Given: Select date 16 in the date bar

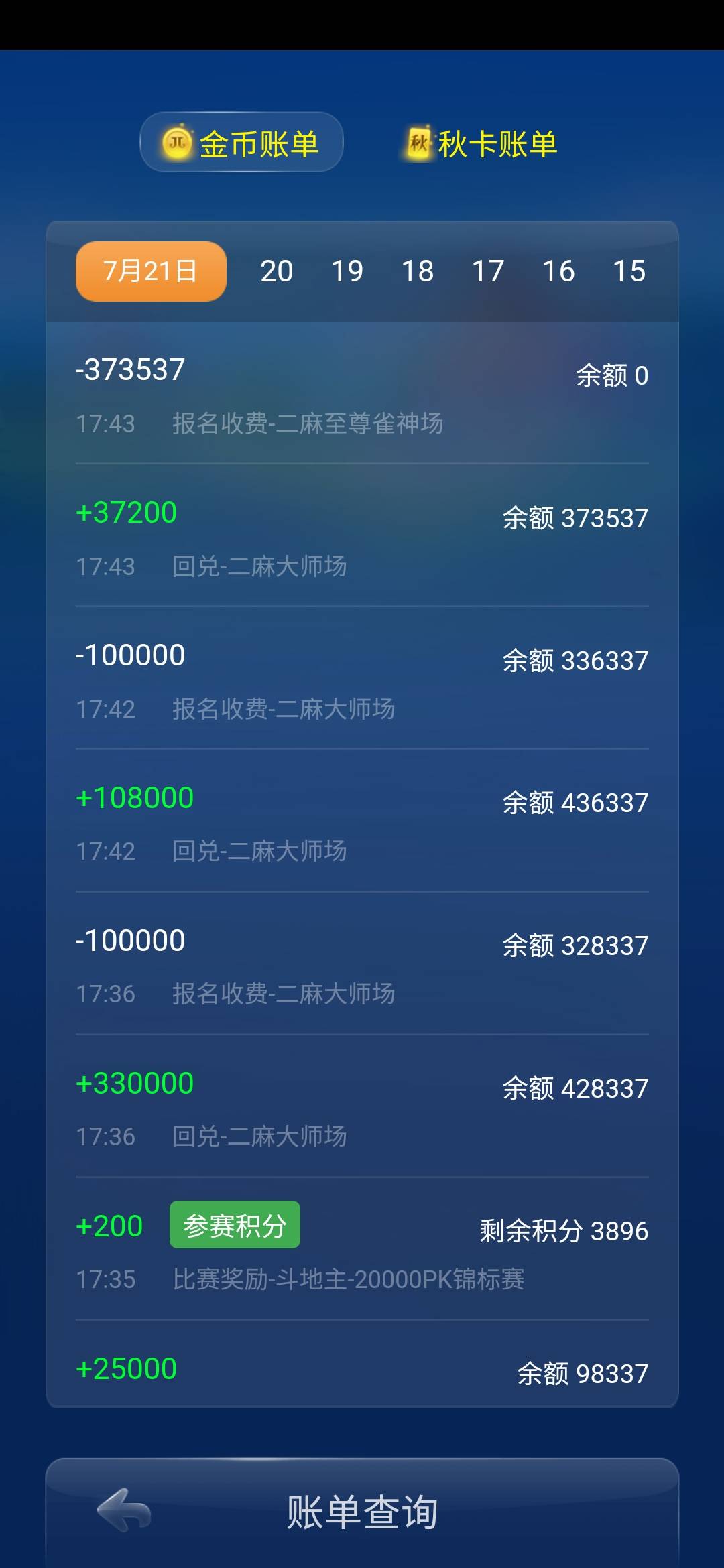Looking at the screenshot, I should pyautogui.click(x=559, y=271).
